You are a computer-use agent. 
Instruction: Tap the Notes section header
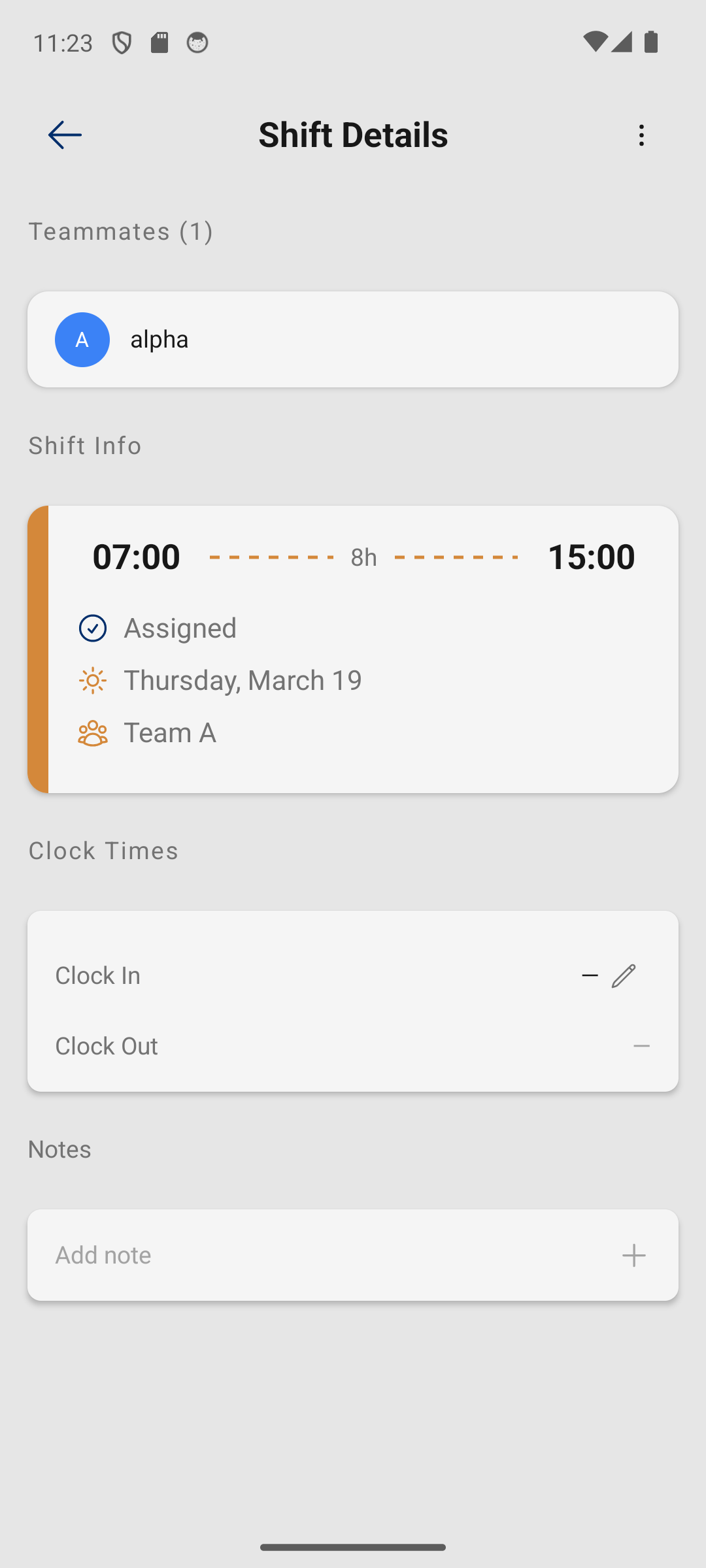[x=59, y=1149]
